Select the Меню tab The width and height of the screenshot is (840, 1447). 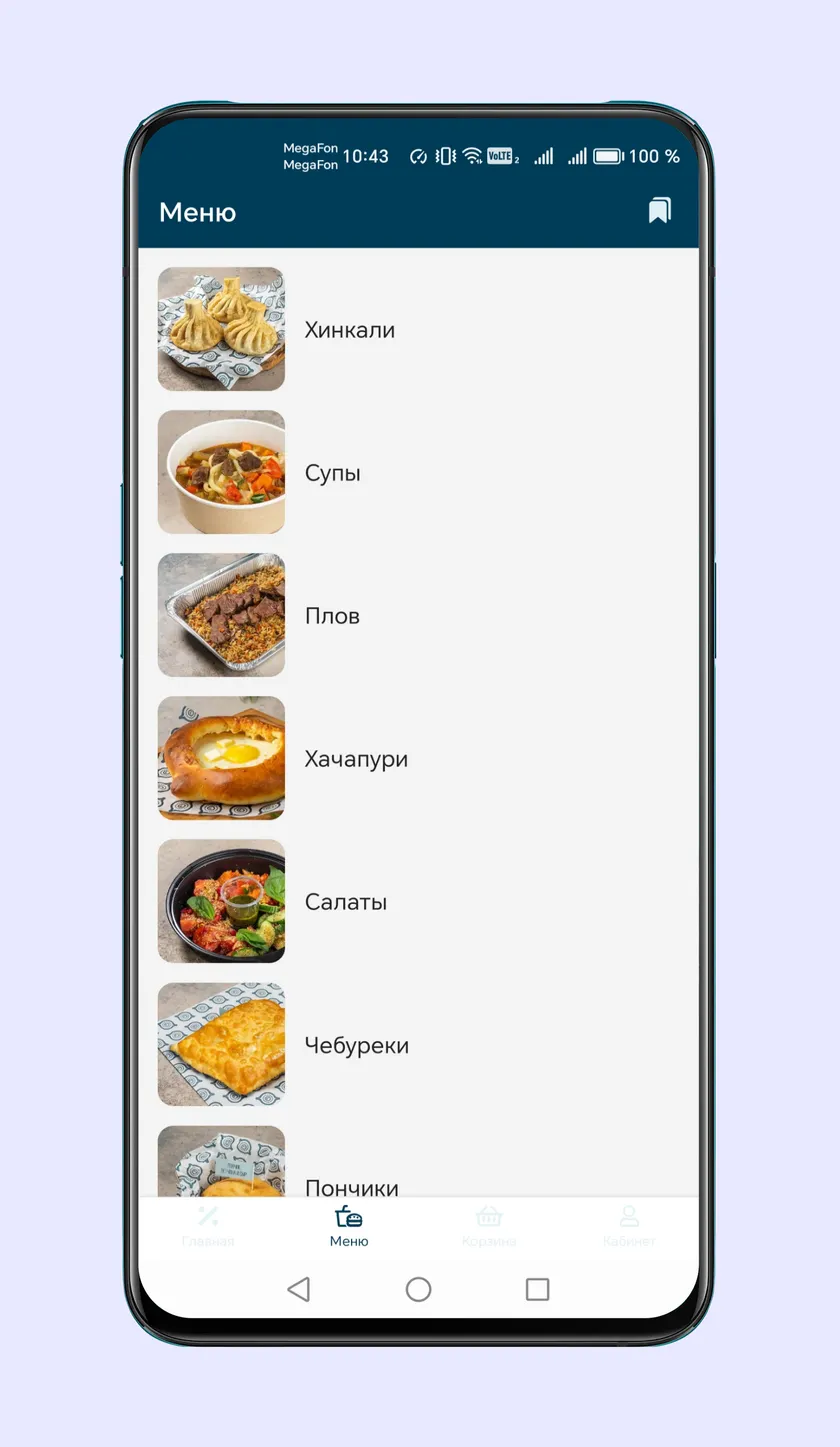pyautogui.click(x=349, y=1227)
